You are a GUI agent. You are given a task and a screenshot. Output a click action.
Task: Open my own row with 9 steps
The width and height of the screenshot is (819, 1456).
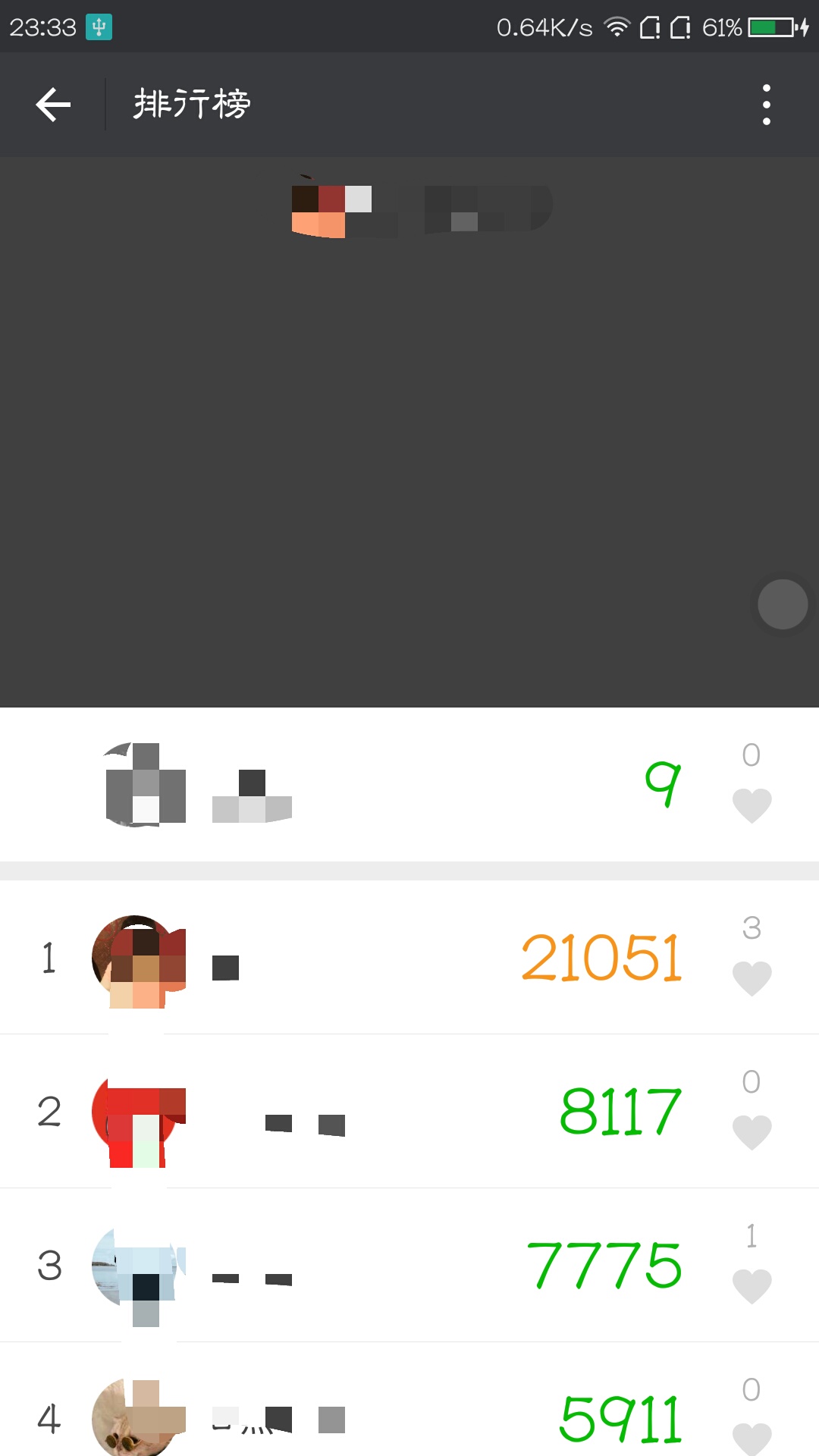(409, 784)
